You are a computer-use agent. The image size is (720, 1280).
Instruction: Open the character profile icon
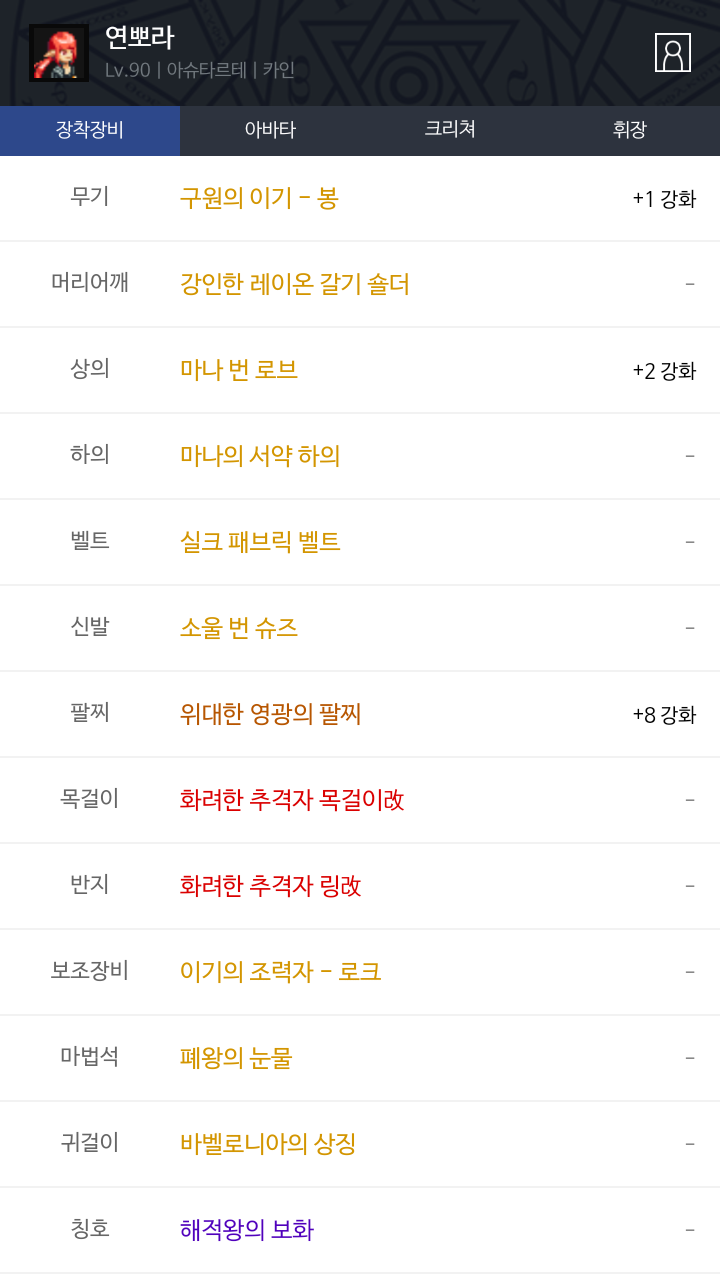coord(673,52)
